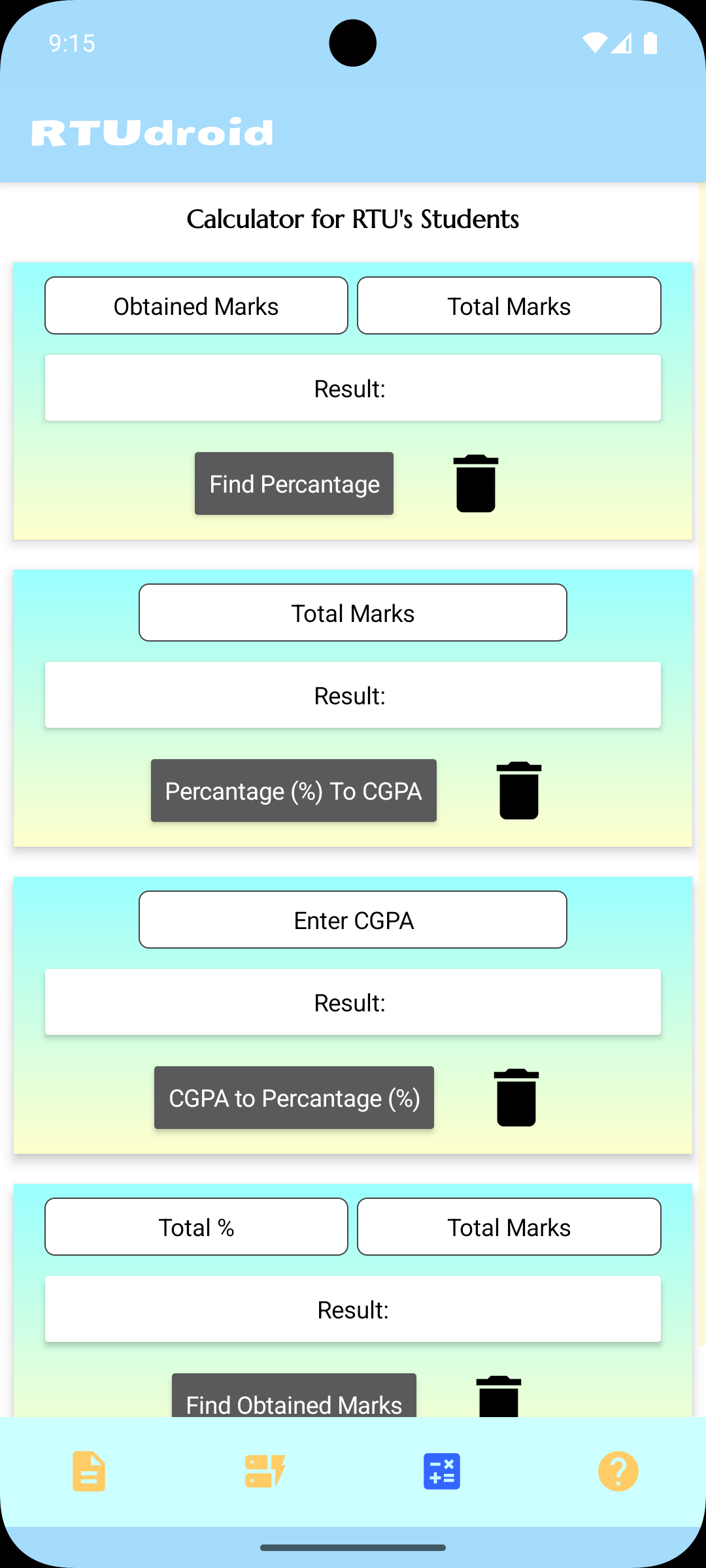Convert using Percantage (%) To CGPA button
Image resolution: width=706 pixels, height=1568 pixels.
[x=294, y=791]
